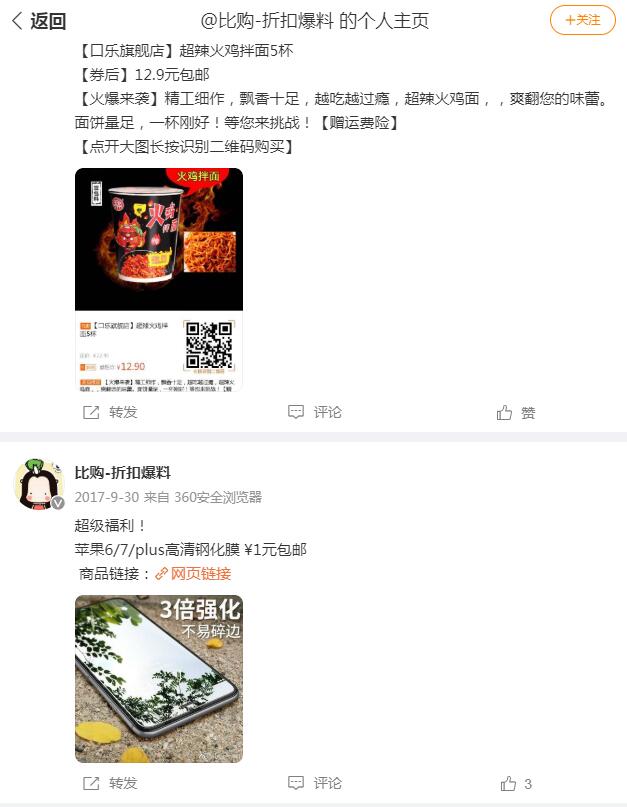
Task: Open 比购-折扣爆料 avatar profile
Action: coord(38,483)
